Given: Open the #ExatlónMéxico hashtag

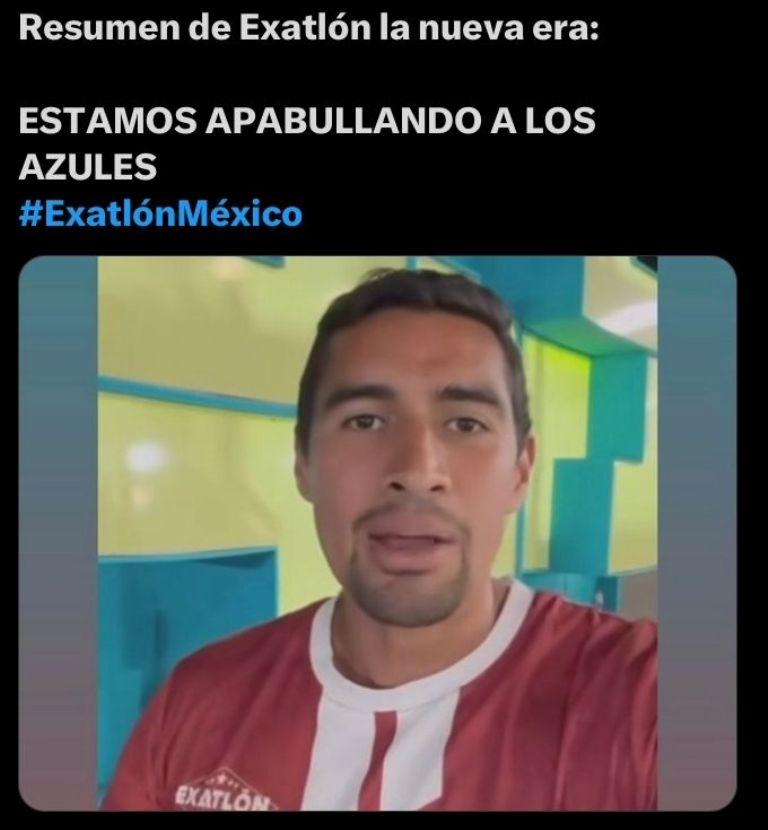Looking at the screenshot, I should pyautogui.click(x=160, y=213).
